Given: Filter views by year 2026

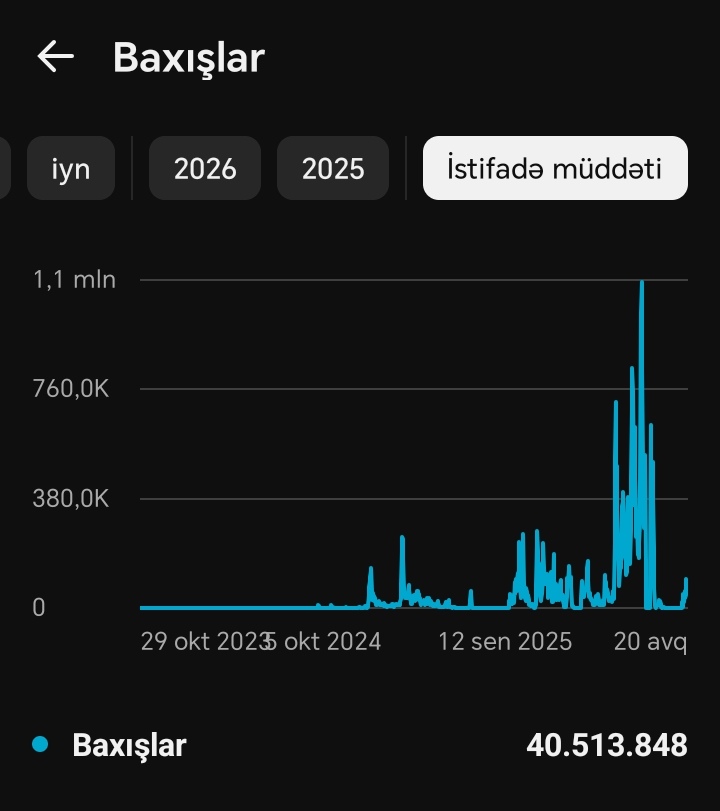Looking at the screenshot, I should tap(205, 168).
